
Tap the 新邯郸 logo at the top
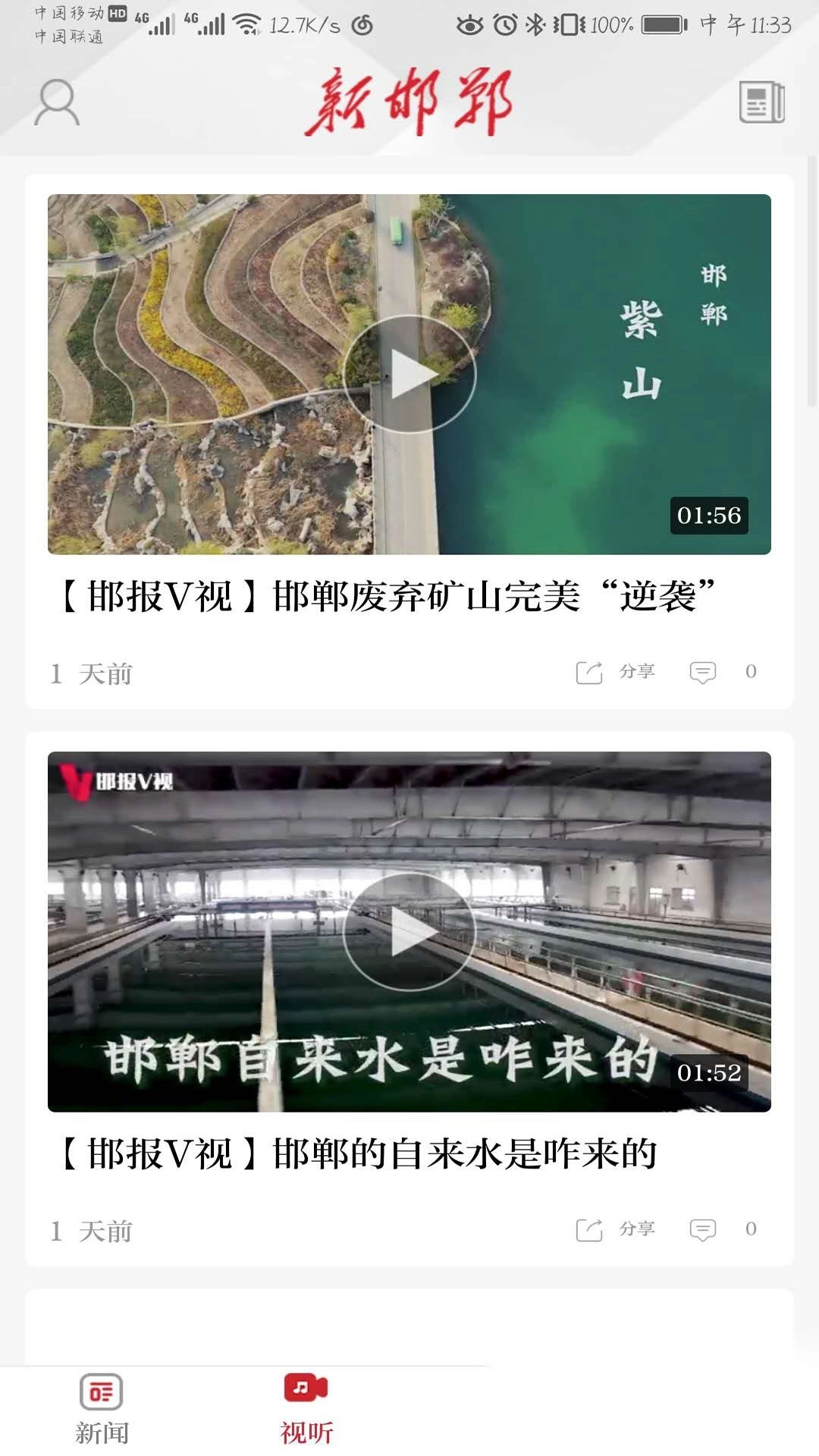pos(409,102)
